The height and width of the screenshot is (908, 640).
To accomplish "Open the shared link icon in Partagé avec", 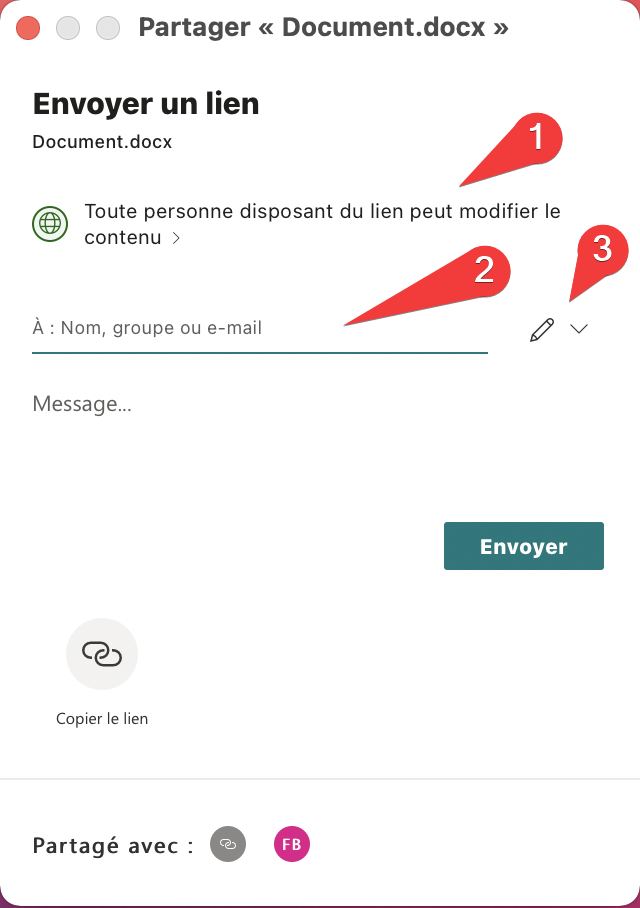I will coord(228,845).
